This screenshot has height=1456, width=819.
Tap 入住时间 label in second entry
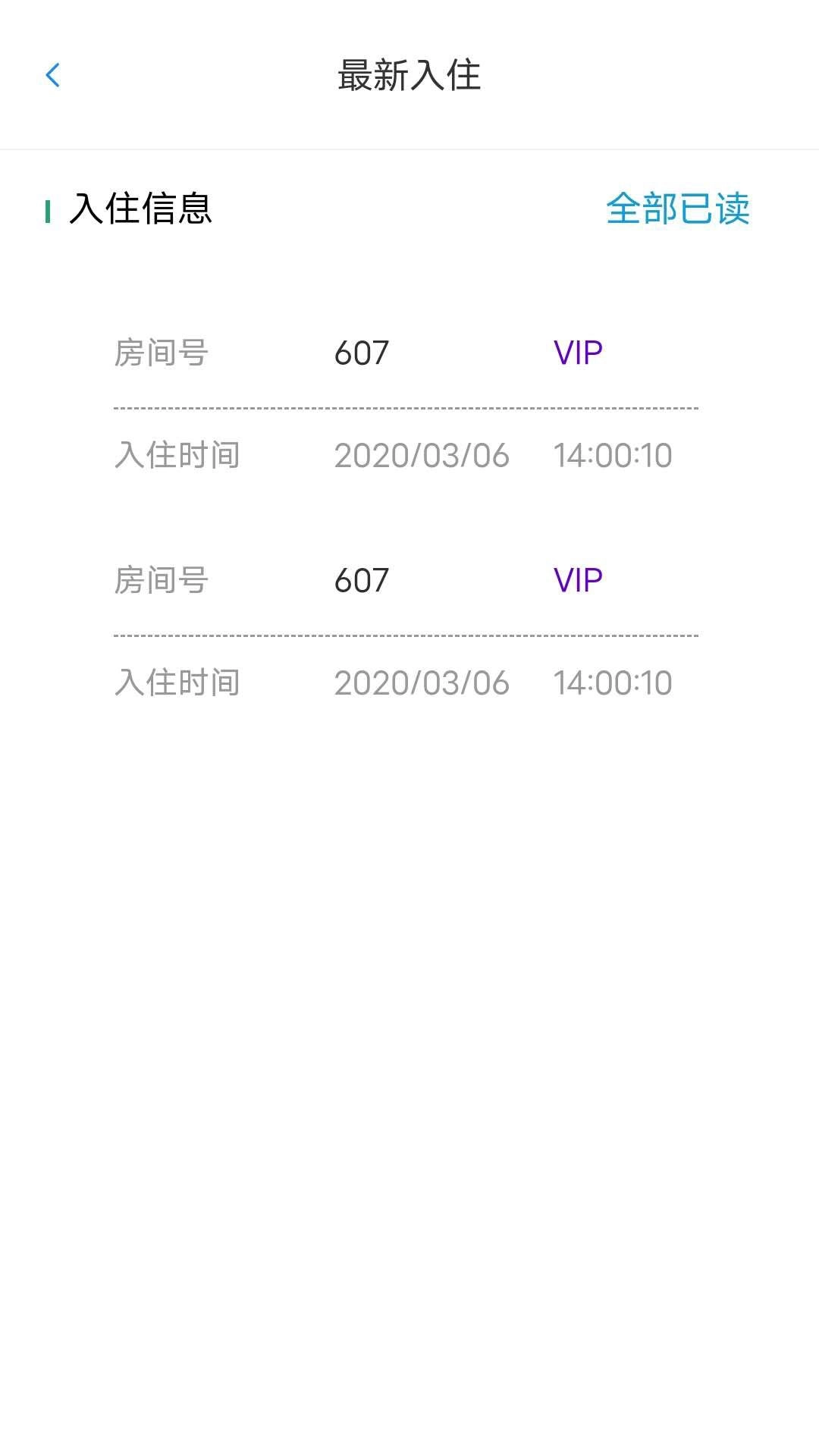pyautogui.click(x=177, y=682)
